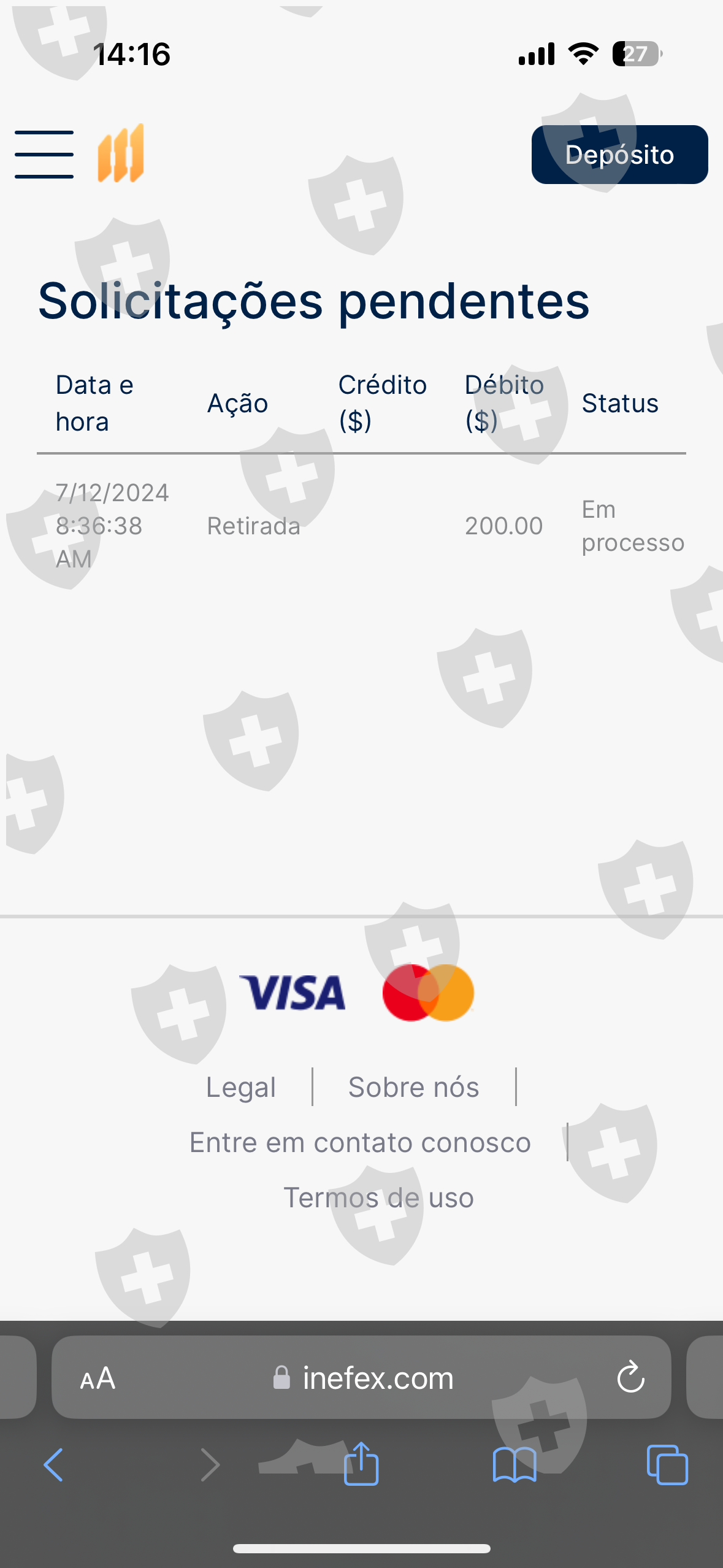Share this page
723x1568 pixels.
tap(361, 1464)
